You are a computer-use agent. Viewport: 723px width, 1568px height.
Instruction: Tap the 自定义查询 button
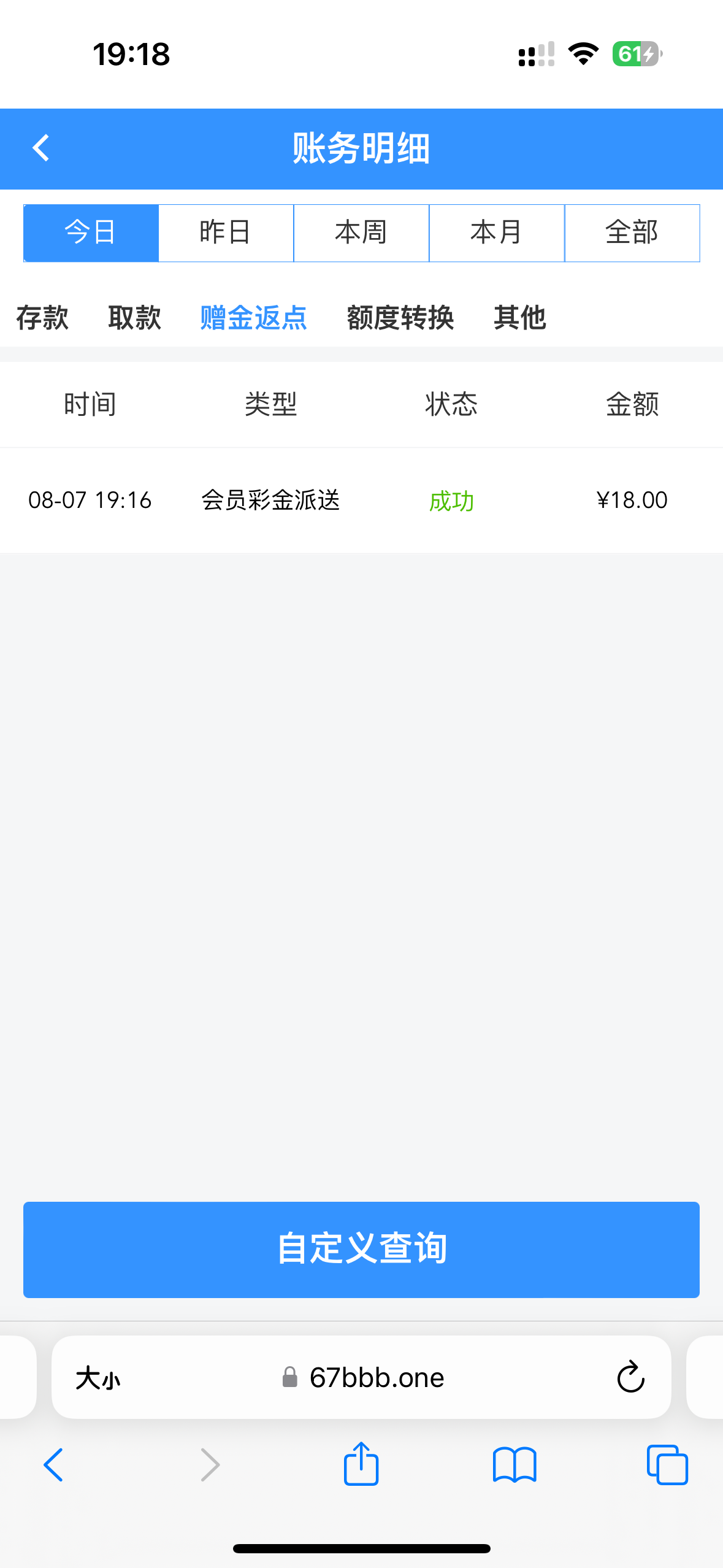[x=361, y=1249]
